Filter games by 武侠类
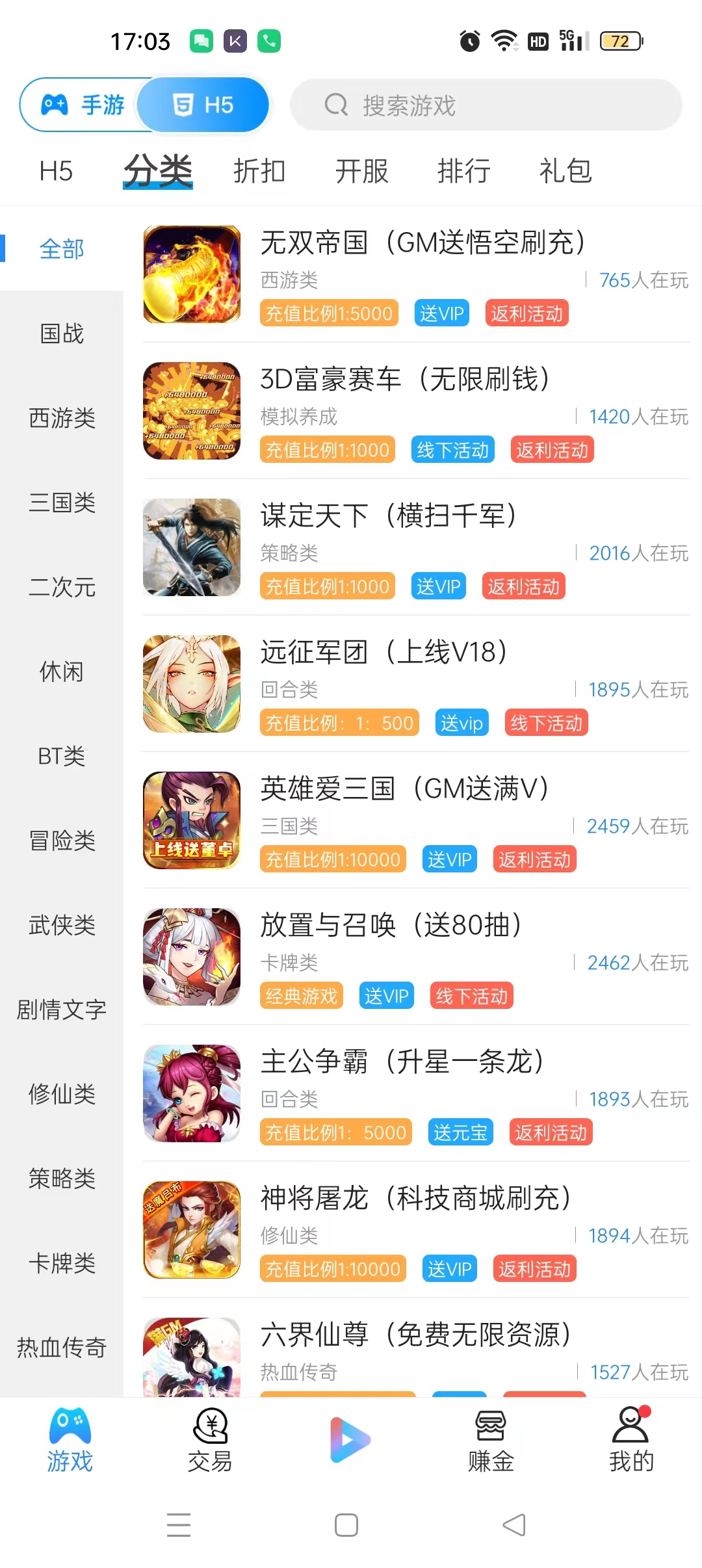 tap(62, 925)
